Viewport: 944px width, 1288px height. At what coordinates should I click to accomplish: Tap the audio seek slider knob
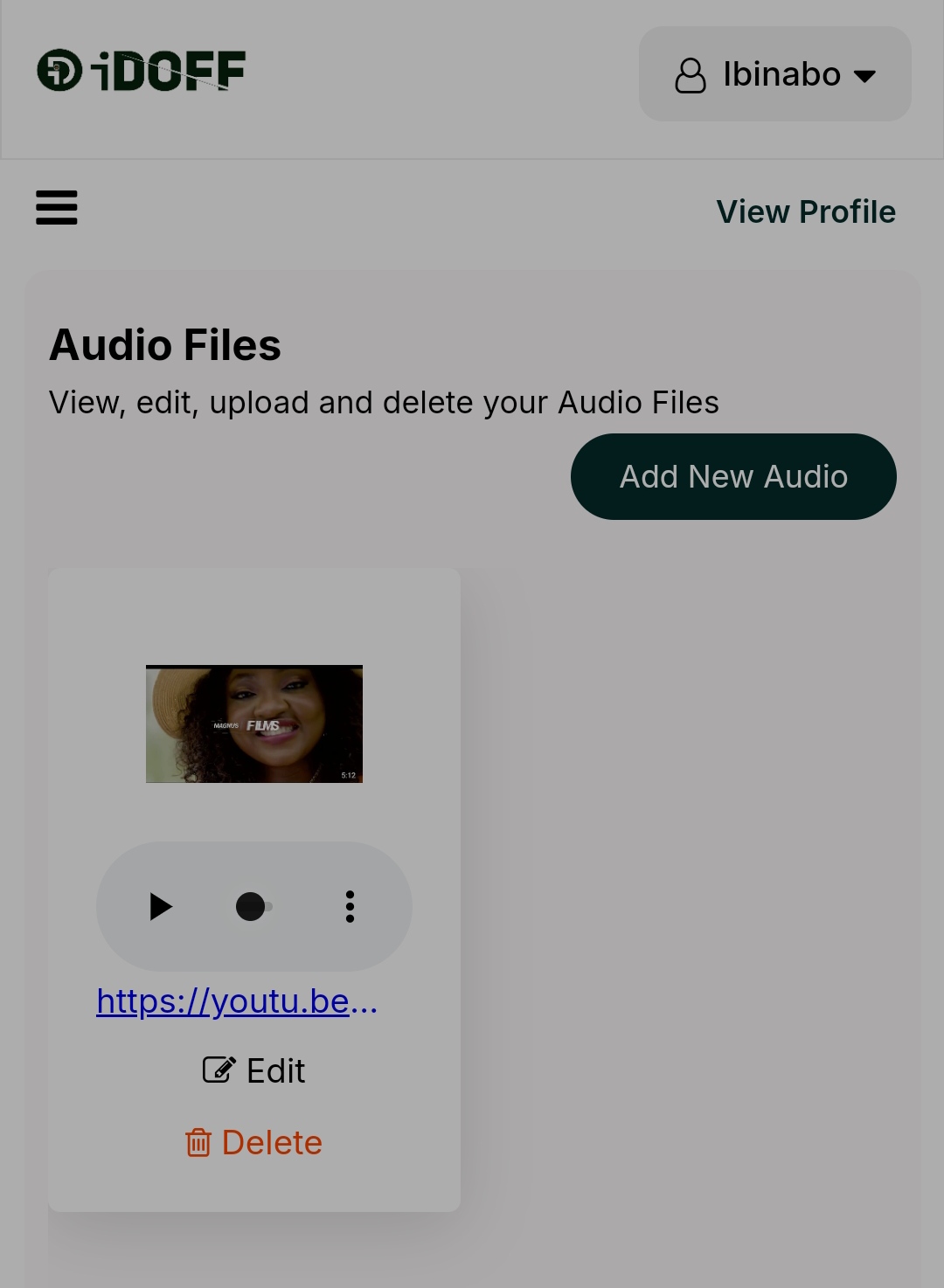[x=251, y=907]
